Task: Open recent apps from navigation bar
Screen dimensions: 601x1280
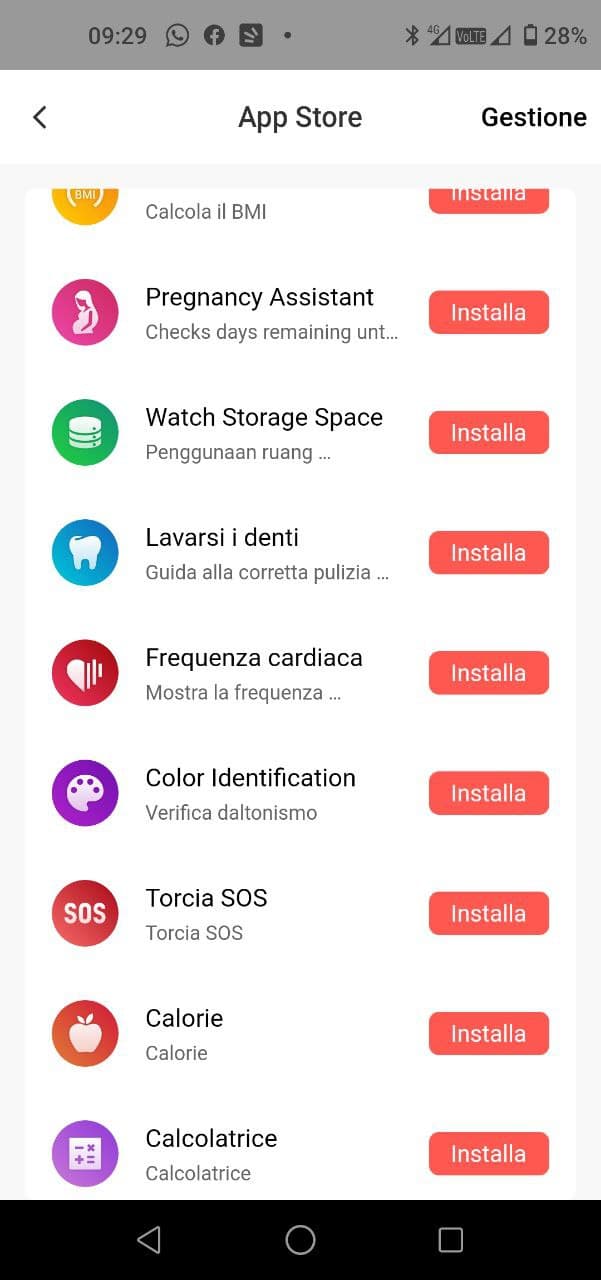Action: click(450, 1240)
